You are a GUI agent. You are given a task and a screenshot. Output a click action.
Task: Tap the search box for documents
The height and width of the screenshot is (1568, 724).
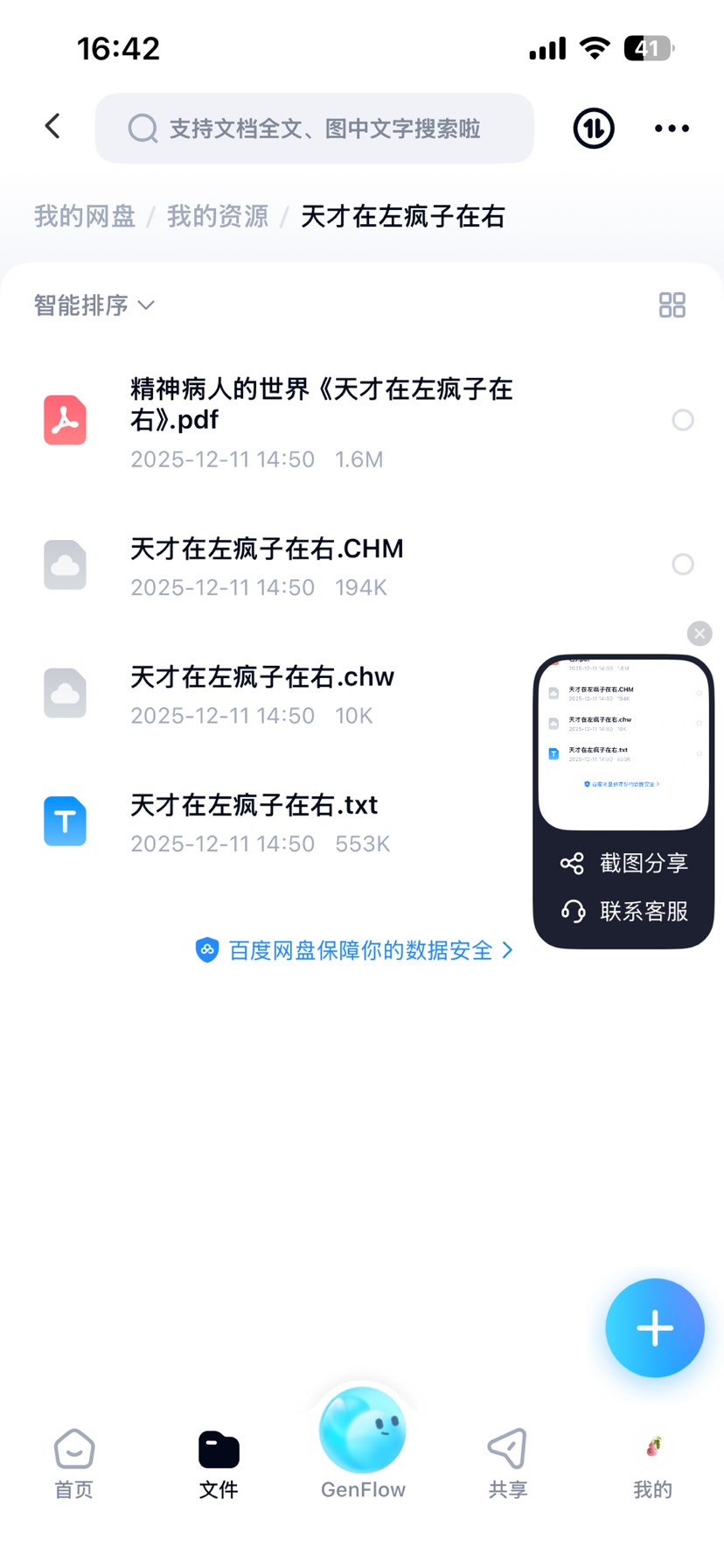[x=315, y=129]
